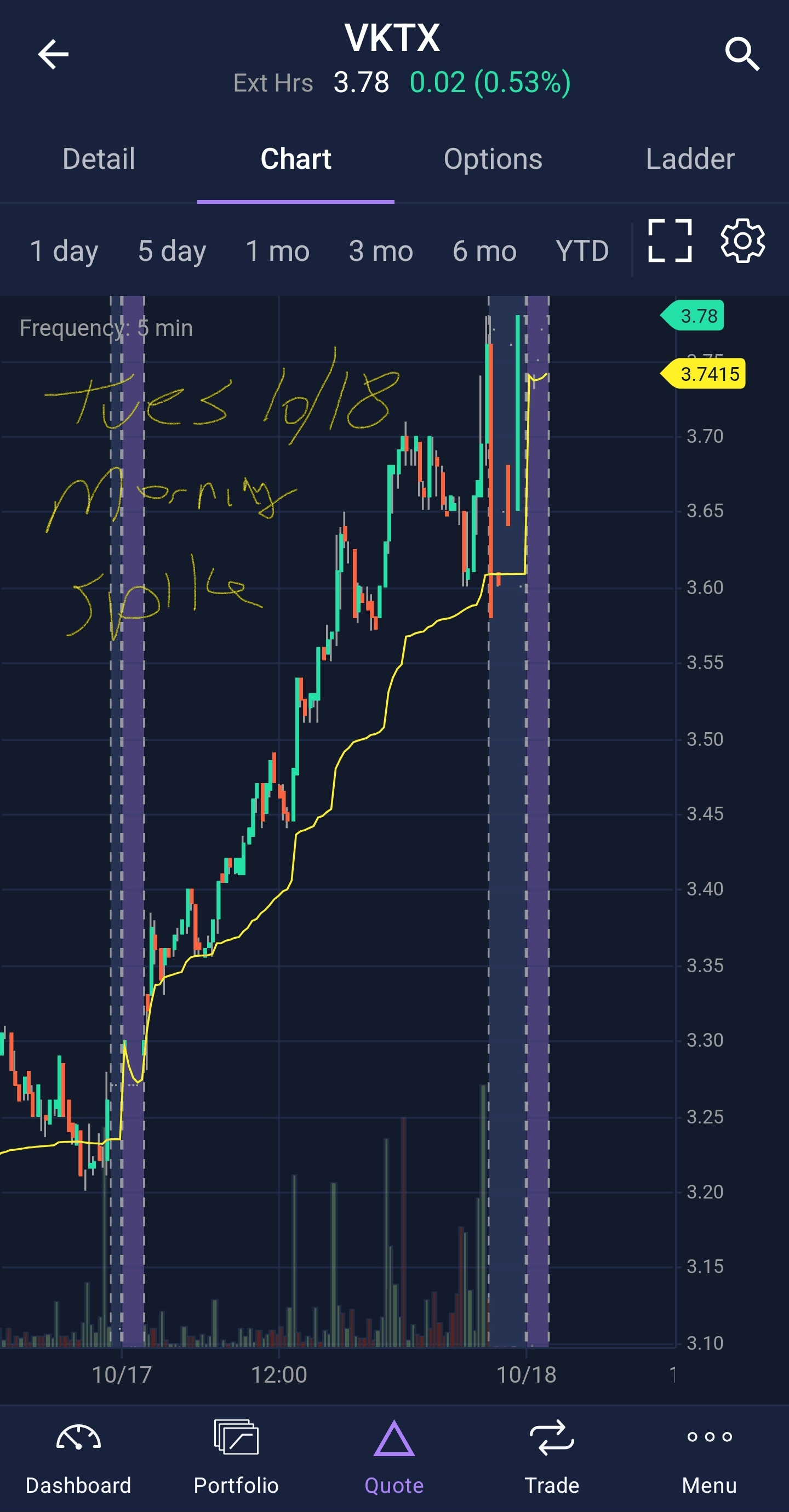Viewport: 789px width, 1512px height.
Task: Switch to the Detail tab
Action: 99,159
